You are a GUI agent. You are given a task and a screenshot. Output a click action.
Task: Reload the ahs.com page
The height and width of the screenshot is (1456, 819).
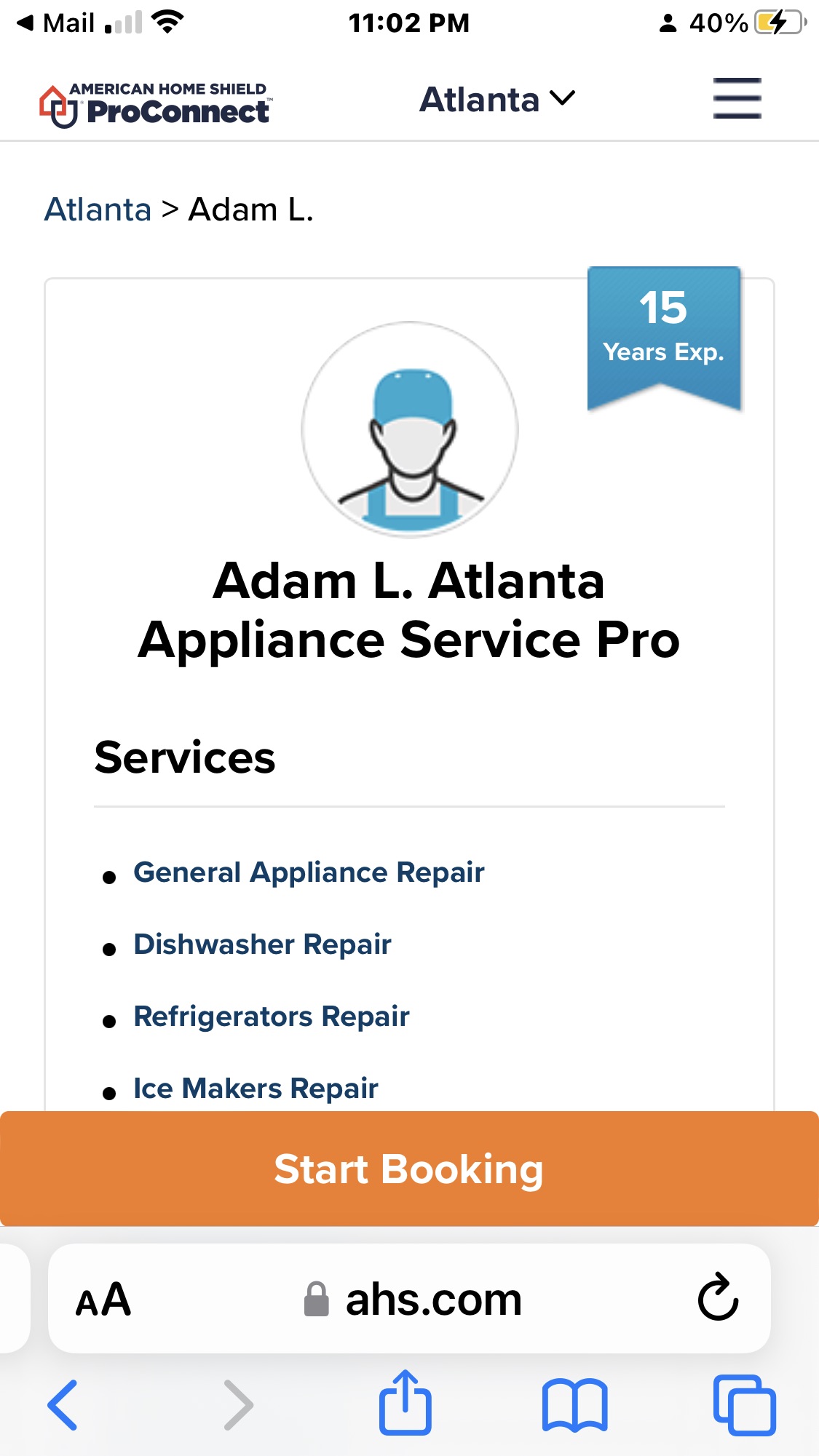718,1297
